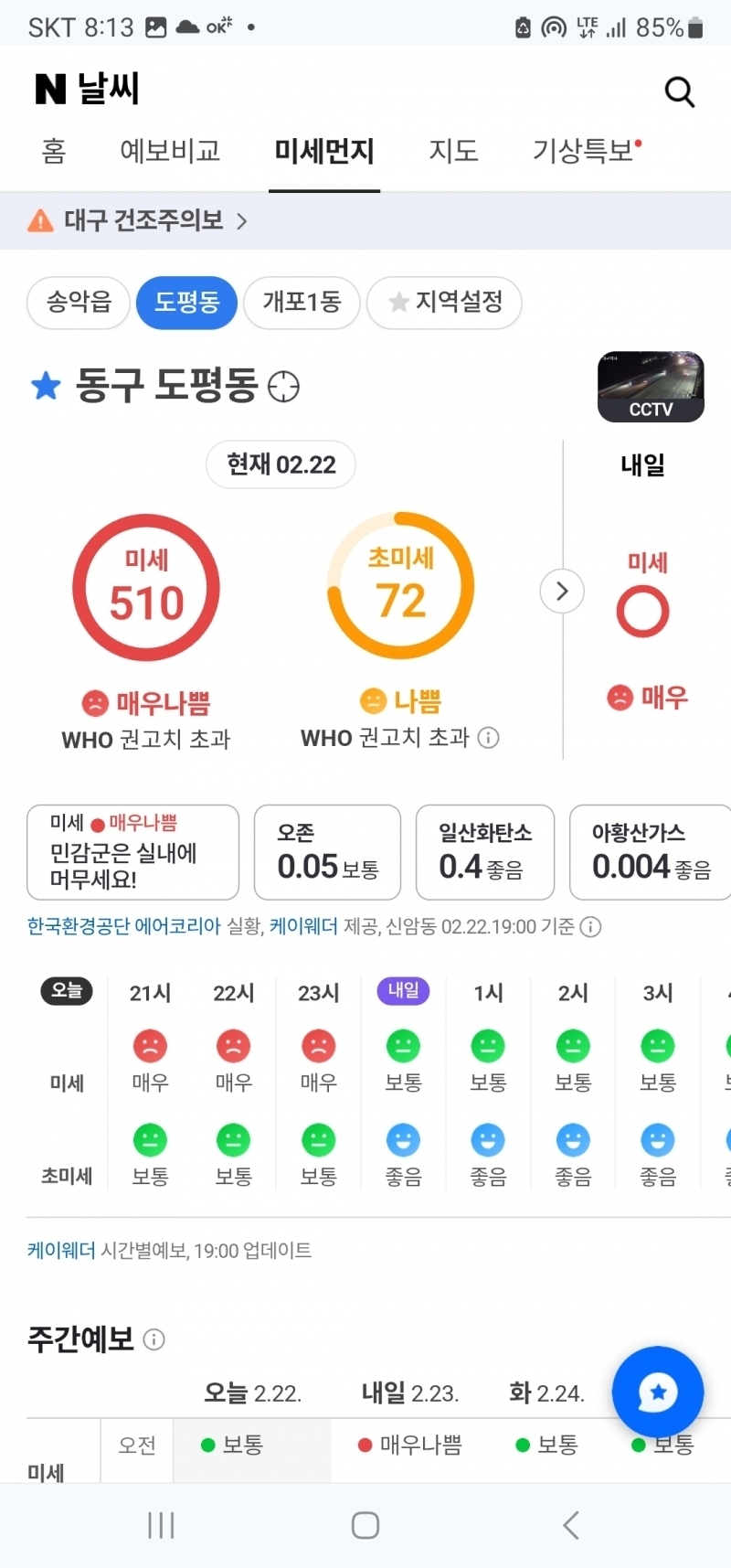Viewport: 731px width, 1568px height.
Task: Select the 개포1동 location chip
Action: [302, 302]
